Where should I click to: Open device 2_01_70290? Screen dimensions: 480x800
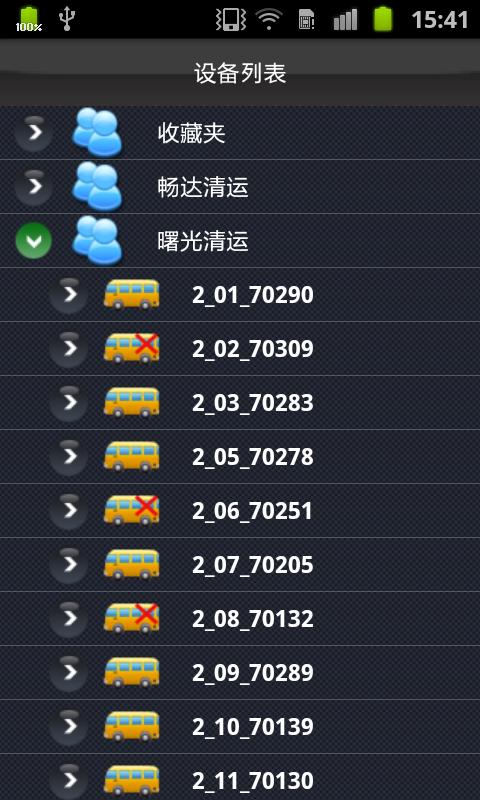click(x=240, y=295)
